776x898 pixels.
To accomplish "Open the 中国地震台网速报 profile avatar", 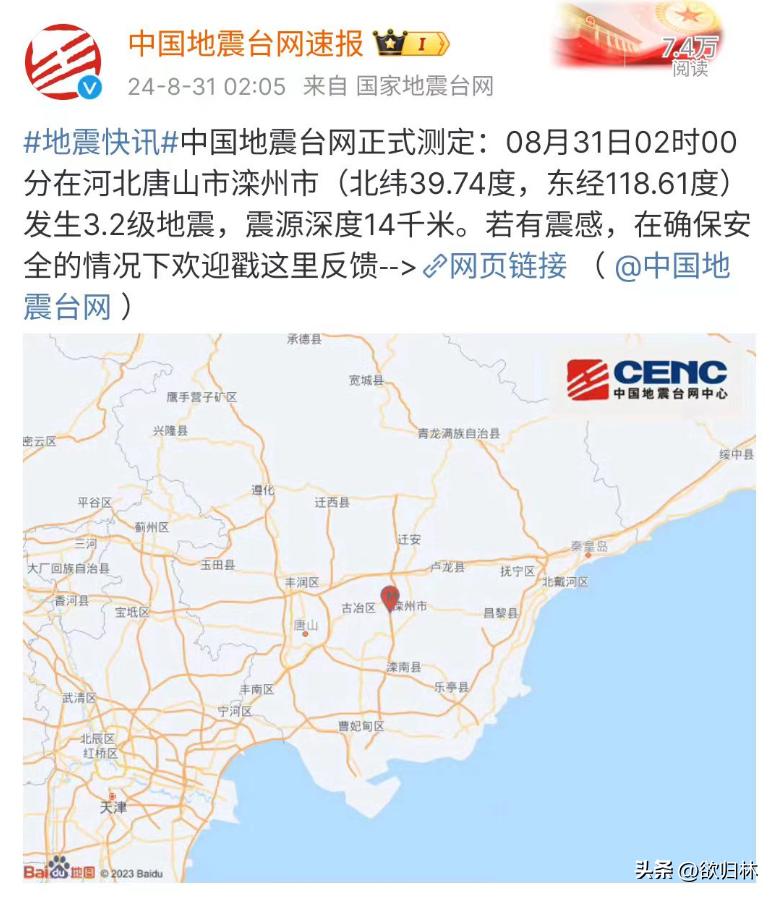I will pos(63,62).
